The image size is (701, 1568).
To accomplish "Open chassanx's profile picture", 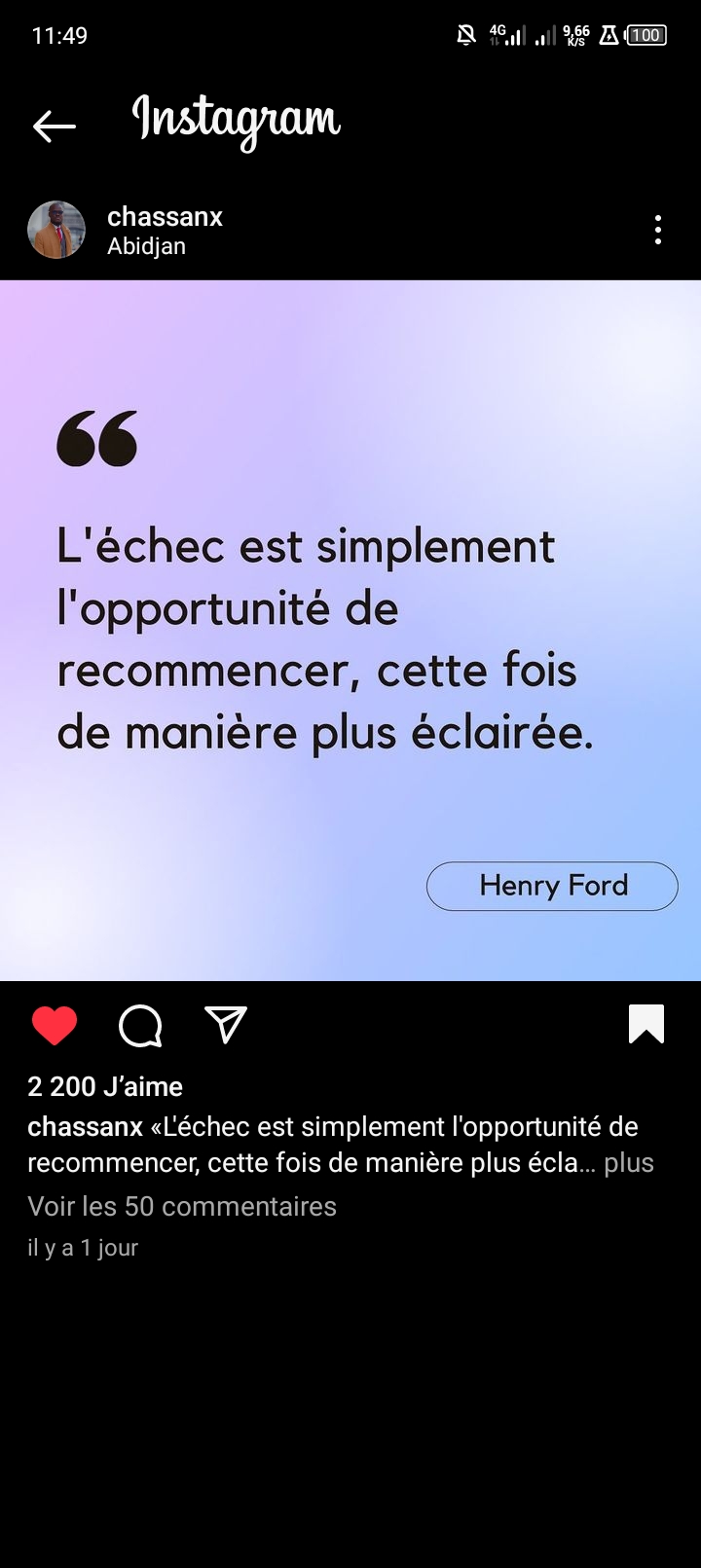I will [56, 231].
